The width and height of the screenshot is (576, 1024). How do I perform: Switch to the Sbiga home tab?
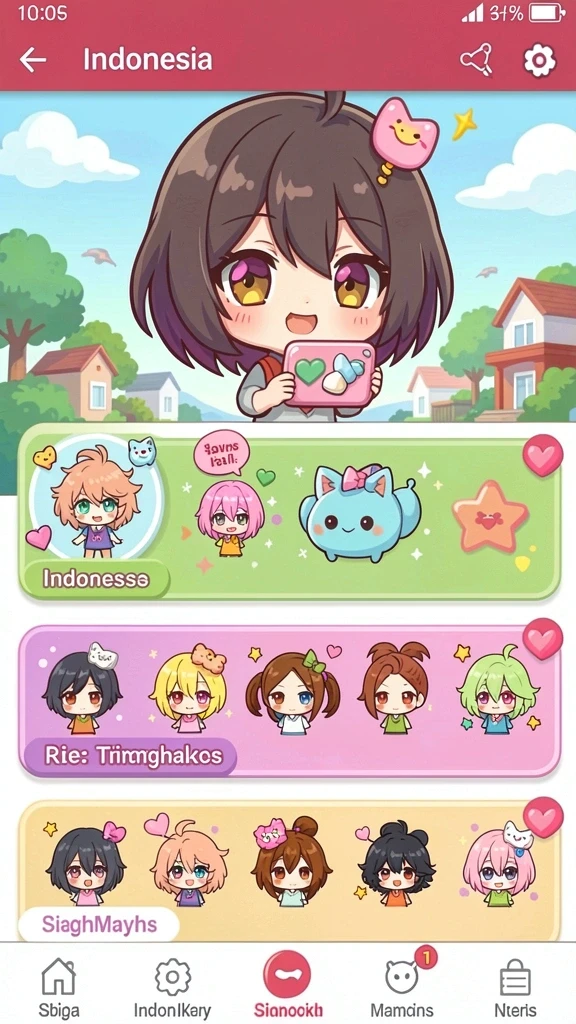pyautogui.click(x=58, y=986)
